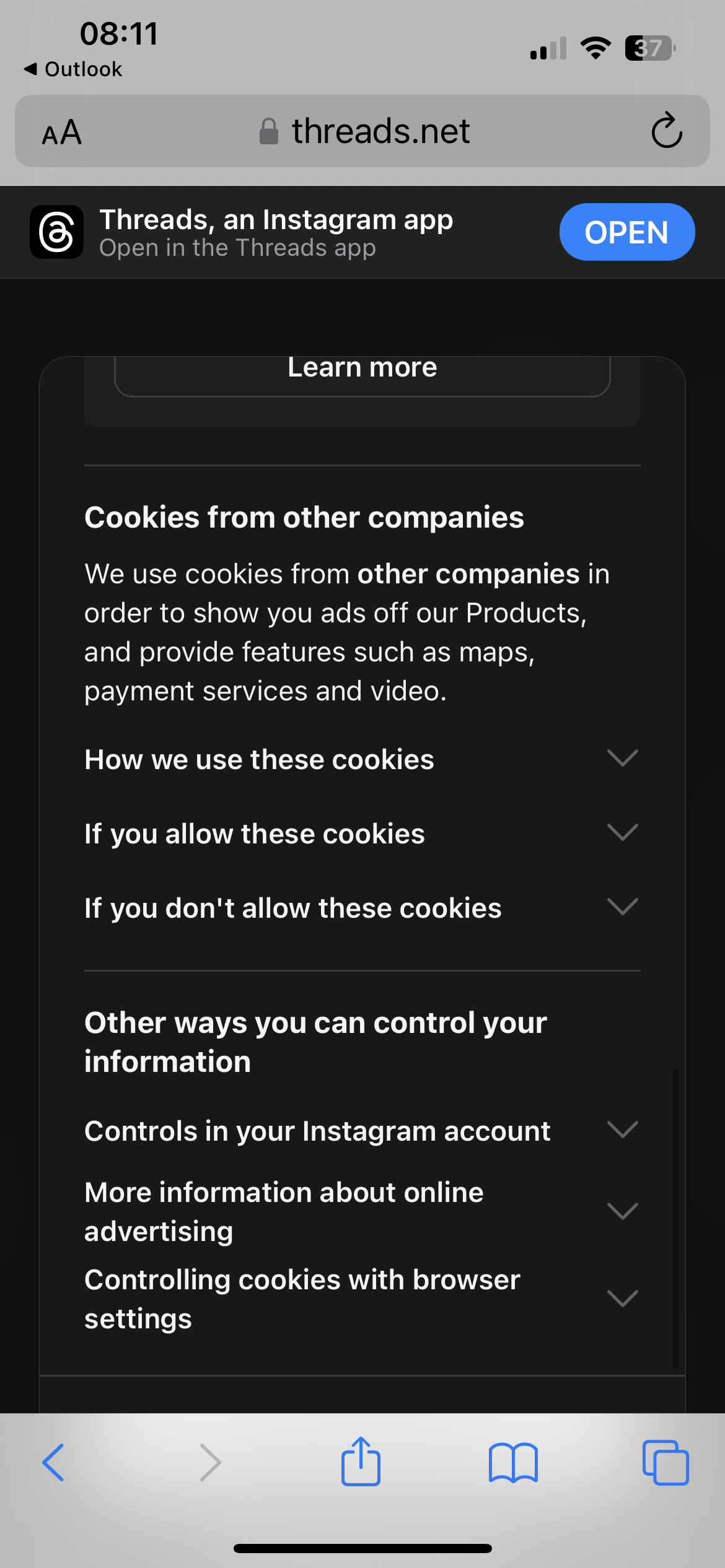Expand How we use these cookies

click(362, 759)
